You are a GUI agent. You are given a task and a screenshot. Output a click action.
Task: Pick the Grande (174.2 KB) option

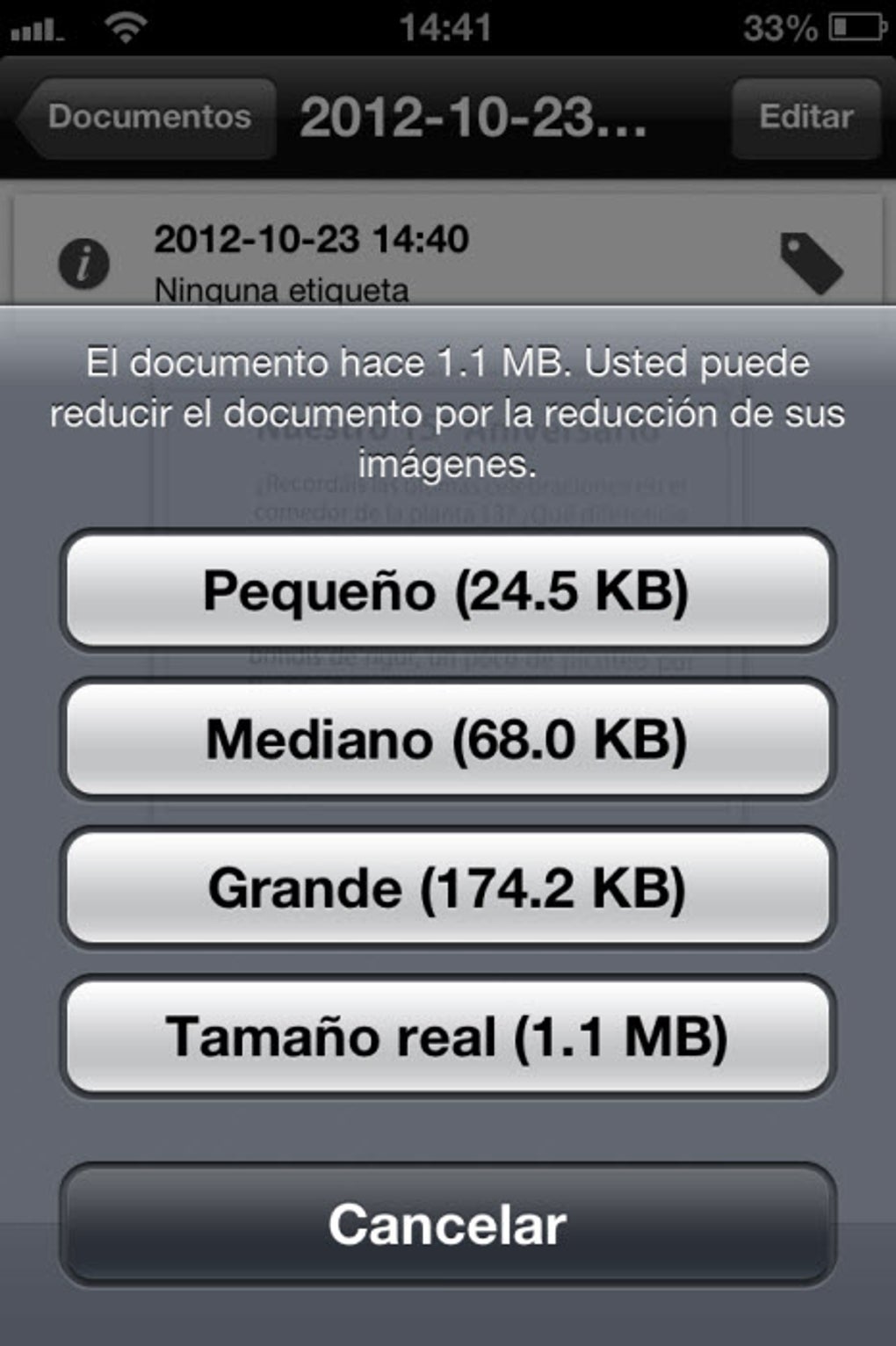tap(447, 887)
